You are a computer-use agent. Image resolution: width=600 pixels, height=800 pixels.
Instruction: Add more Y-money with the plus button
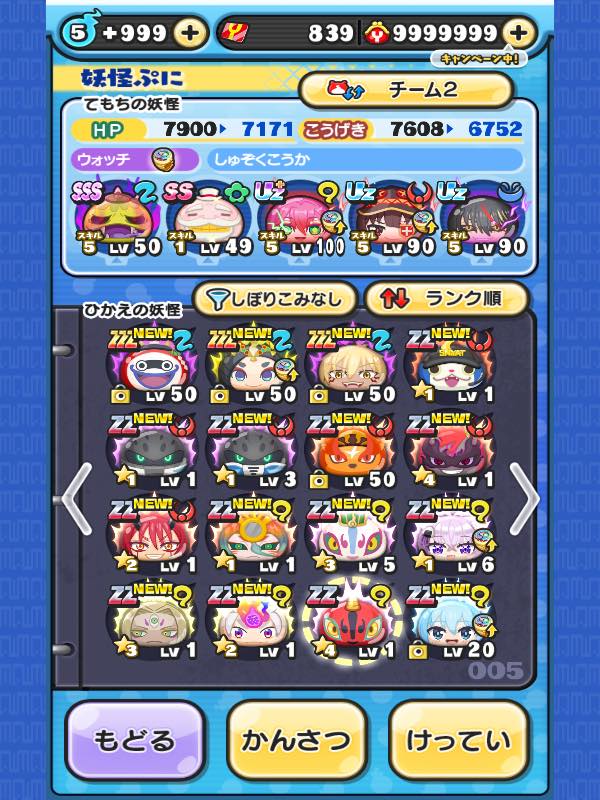517,32
